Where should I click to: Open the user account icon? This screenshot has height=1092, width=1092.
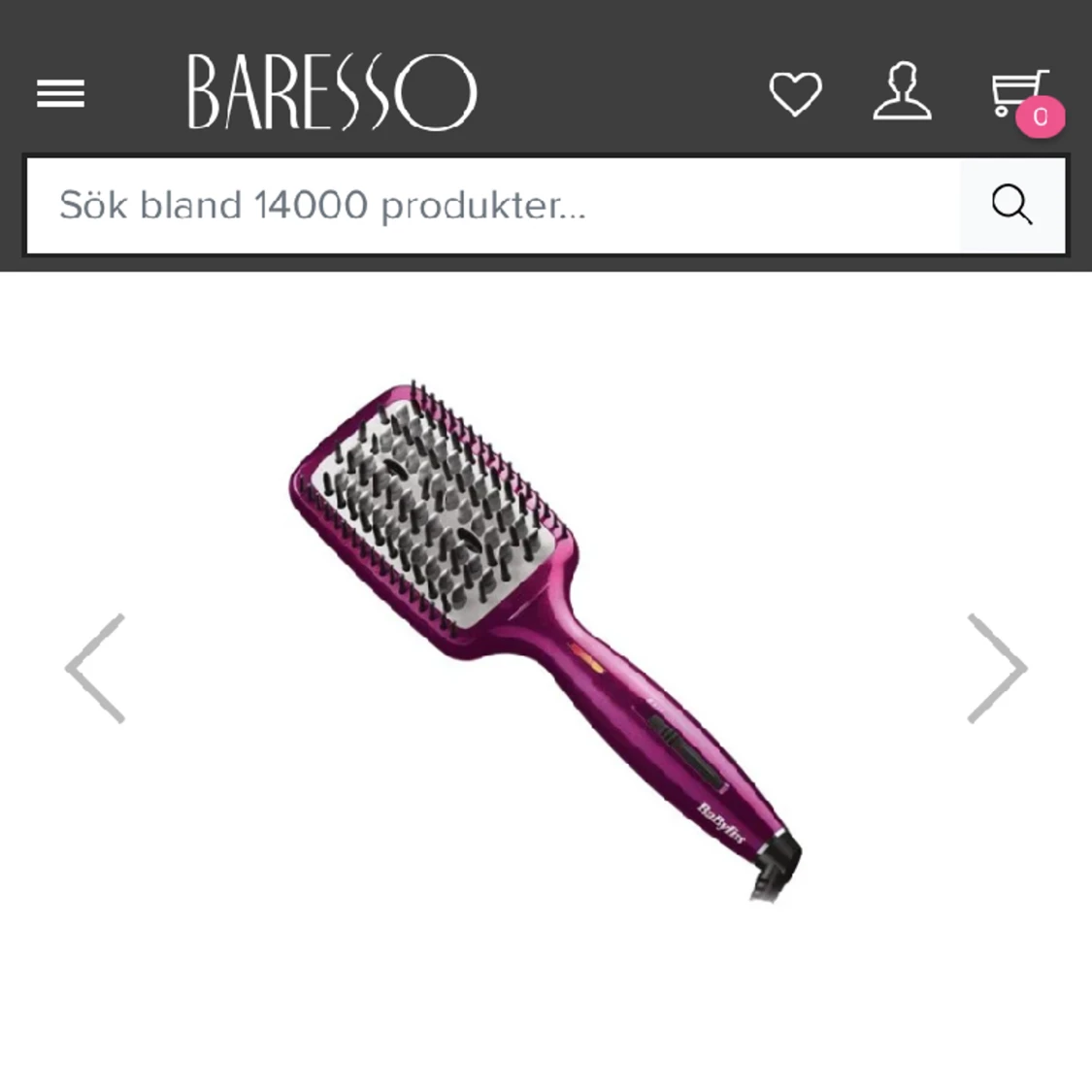point(902,91)
